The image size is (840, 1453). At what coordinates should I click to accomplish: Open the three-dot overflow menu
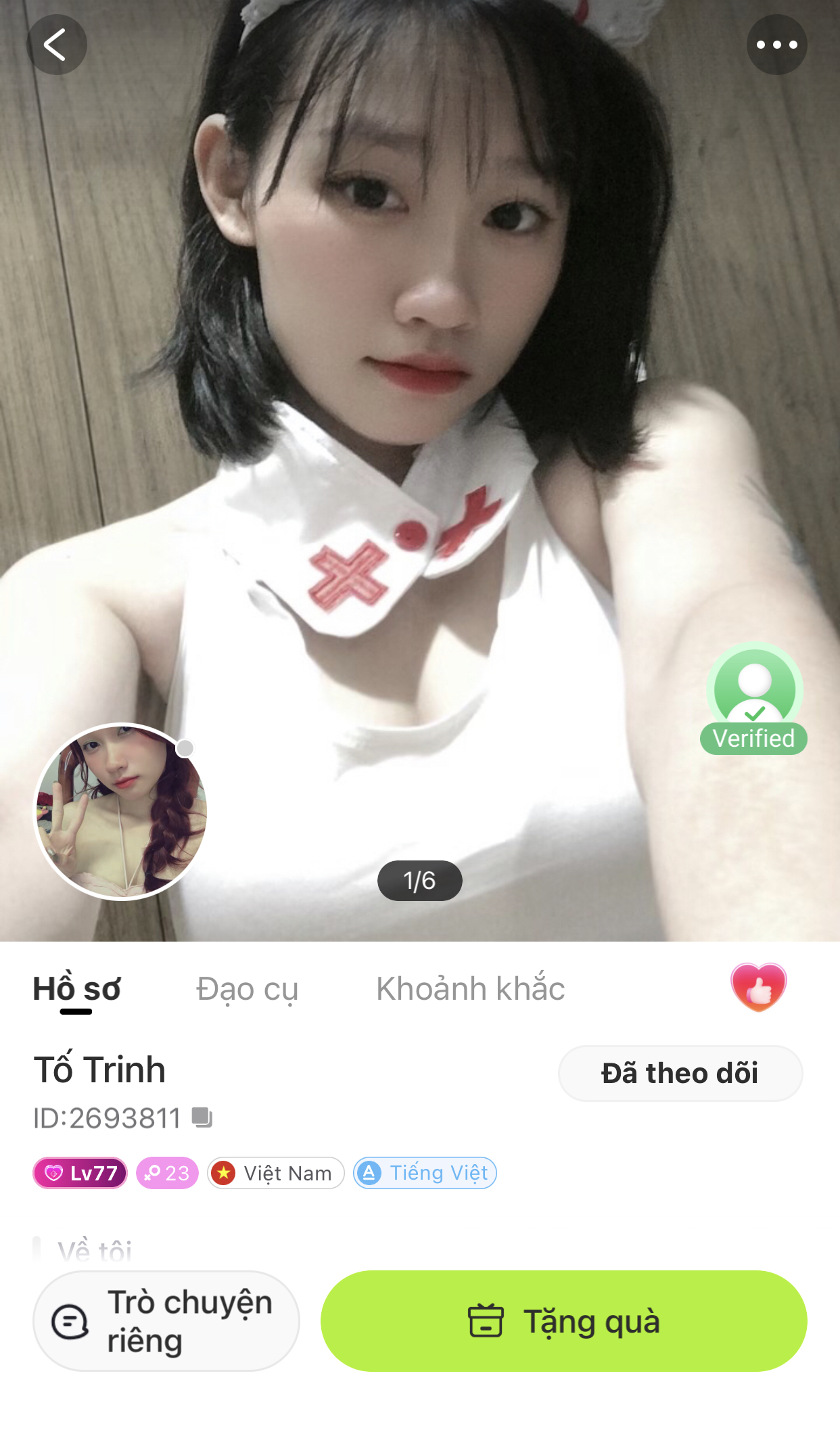tap(776, 45)
